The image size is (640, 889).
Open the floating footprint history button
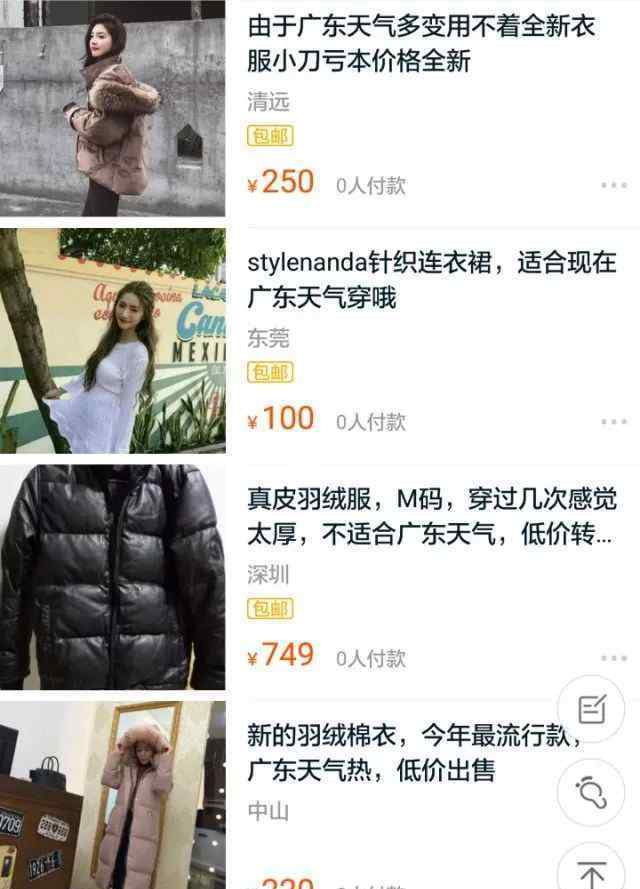pyautogui.click(x=590, y=793)
